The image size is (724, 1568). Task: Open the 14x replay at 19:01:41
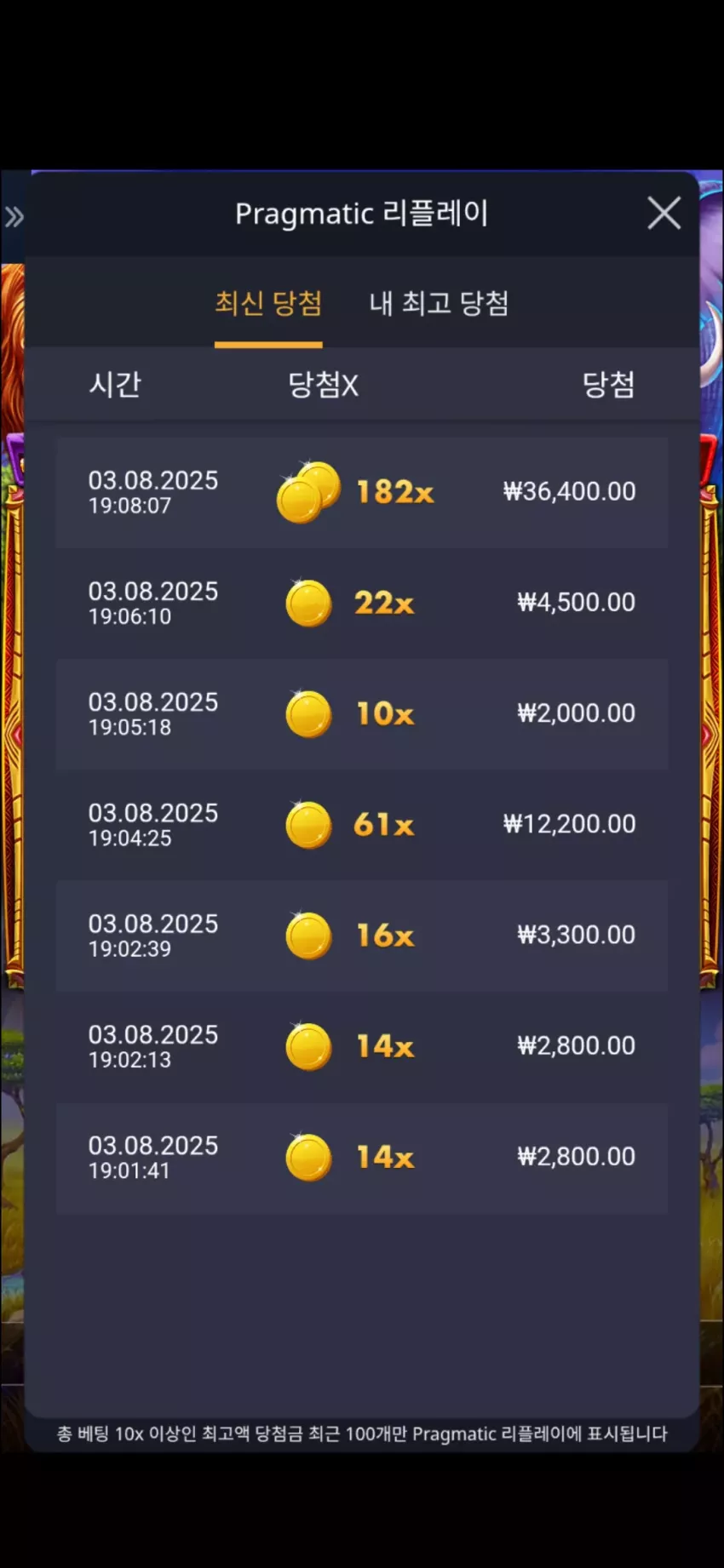tap(362, 1157)
